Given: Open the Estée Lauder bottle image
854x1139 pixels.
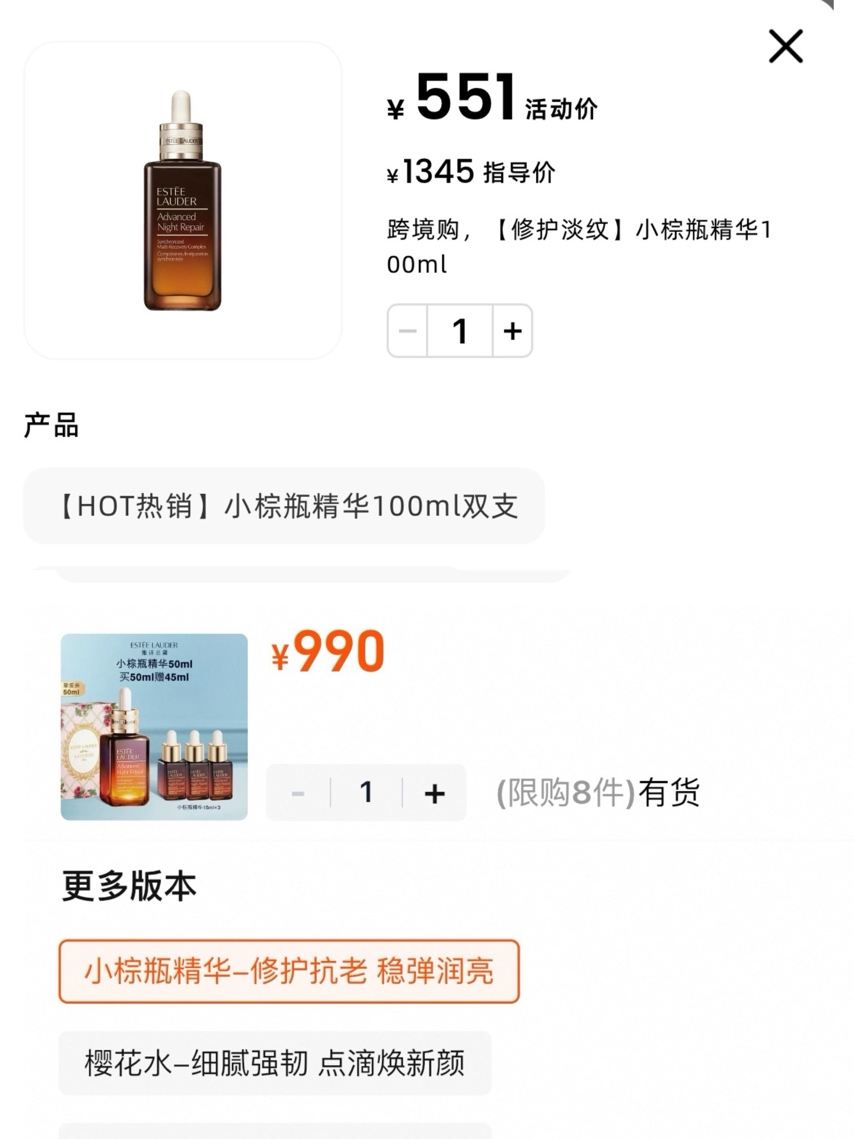Looking at the screenshot, I should click(x=183, y=201).
